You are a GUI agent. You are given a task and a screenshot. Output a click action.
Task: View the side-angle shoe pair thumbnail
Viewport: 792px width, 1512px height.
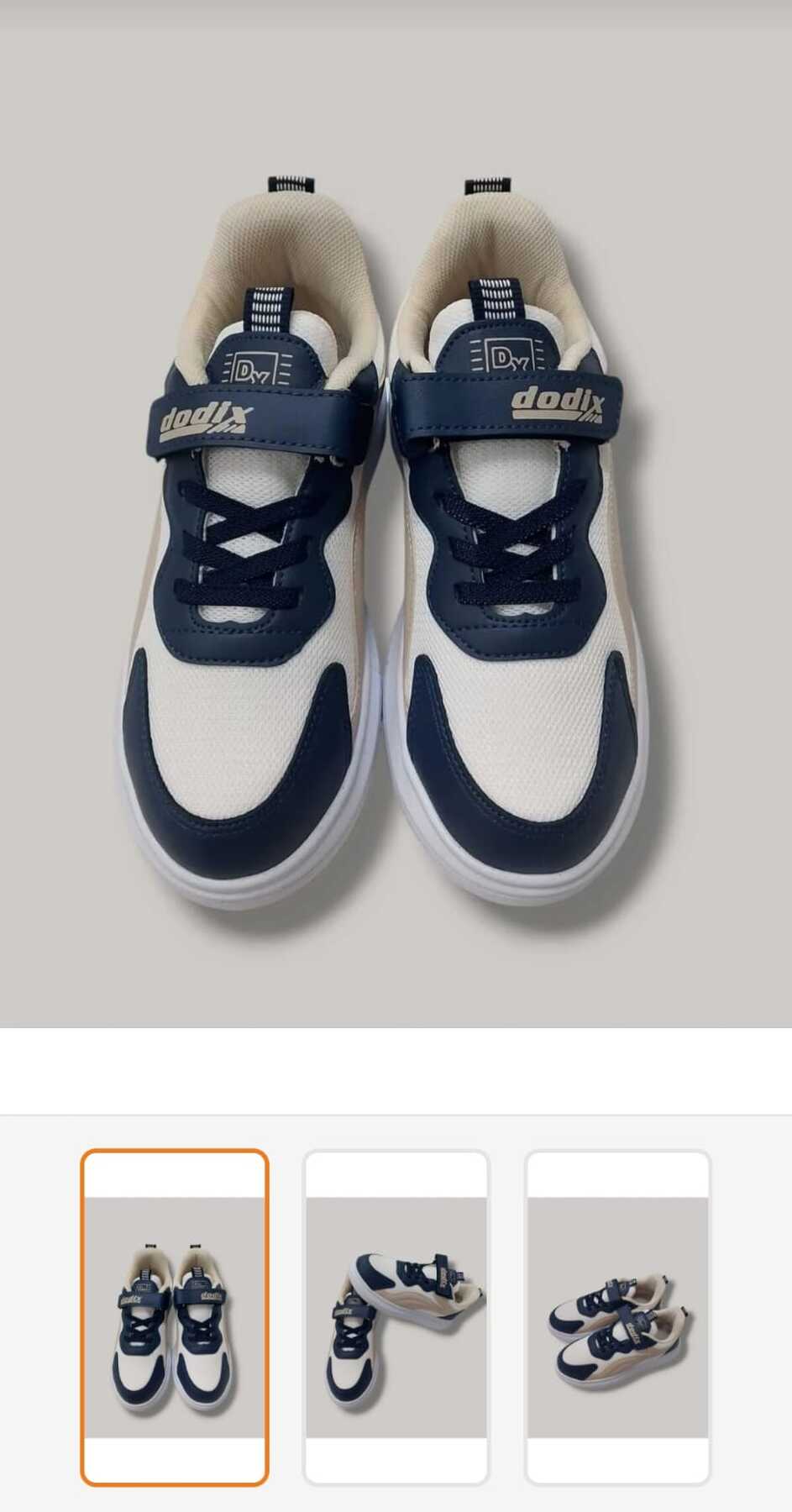point(617,1316)
